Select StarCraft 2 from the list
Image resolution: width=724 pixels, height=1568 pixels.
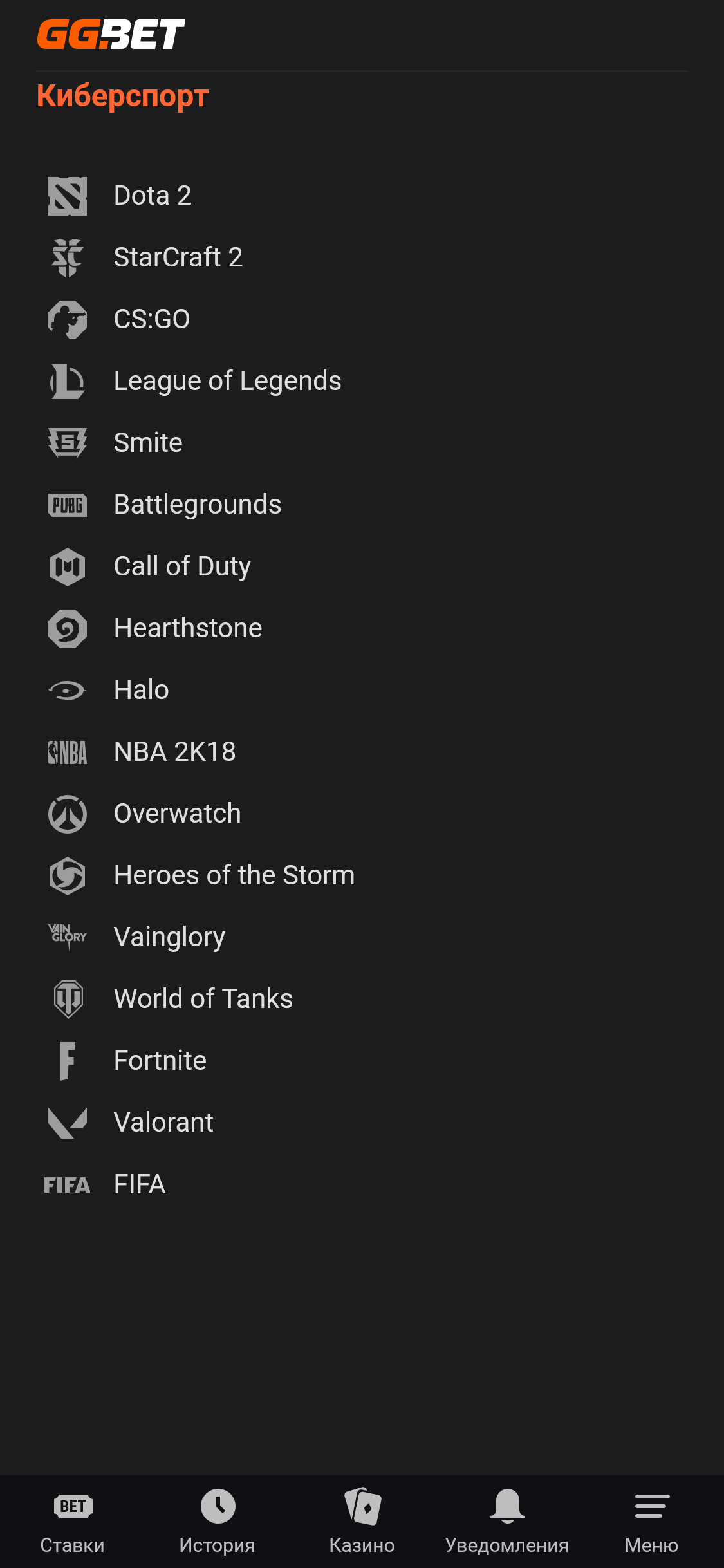click(x=178, y=257)
